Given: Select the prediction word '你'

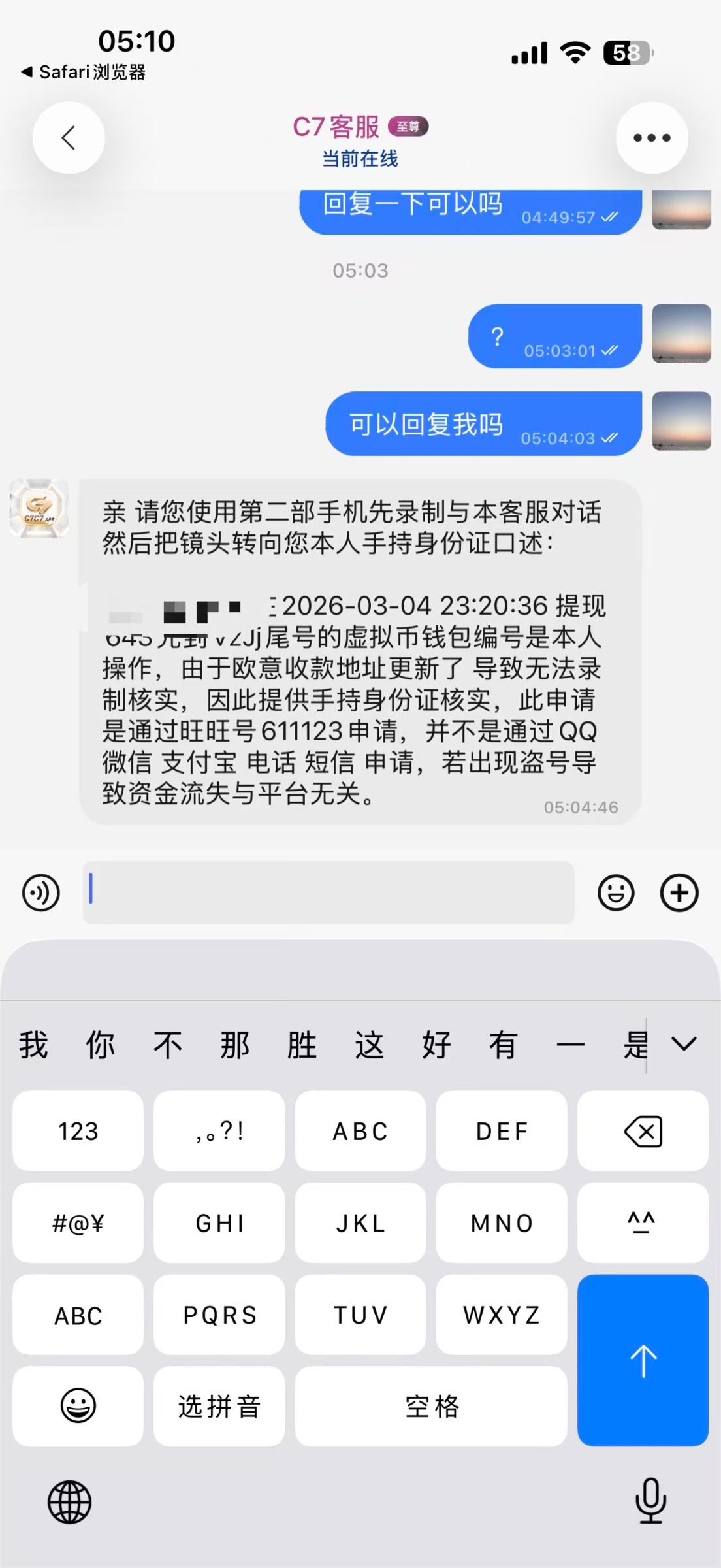Looking at the screenshot, I should [x=99, y=1045].
